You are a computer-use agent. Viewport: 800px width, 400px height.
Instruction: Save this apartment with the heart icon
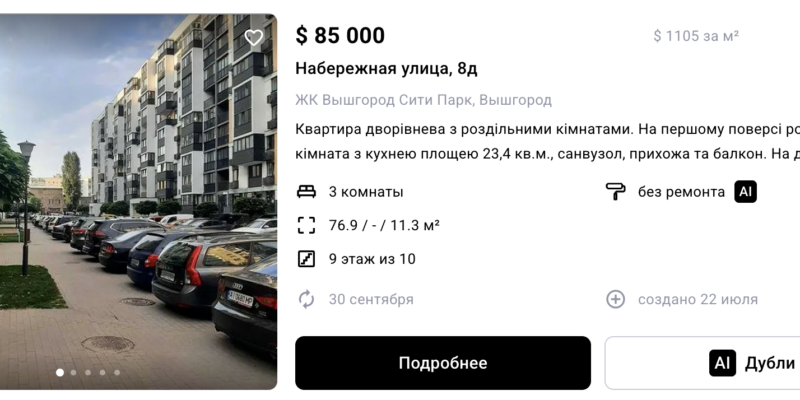(254, 38)
